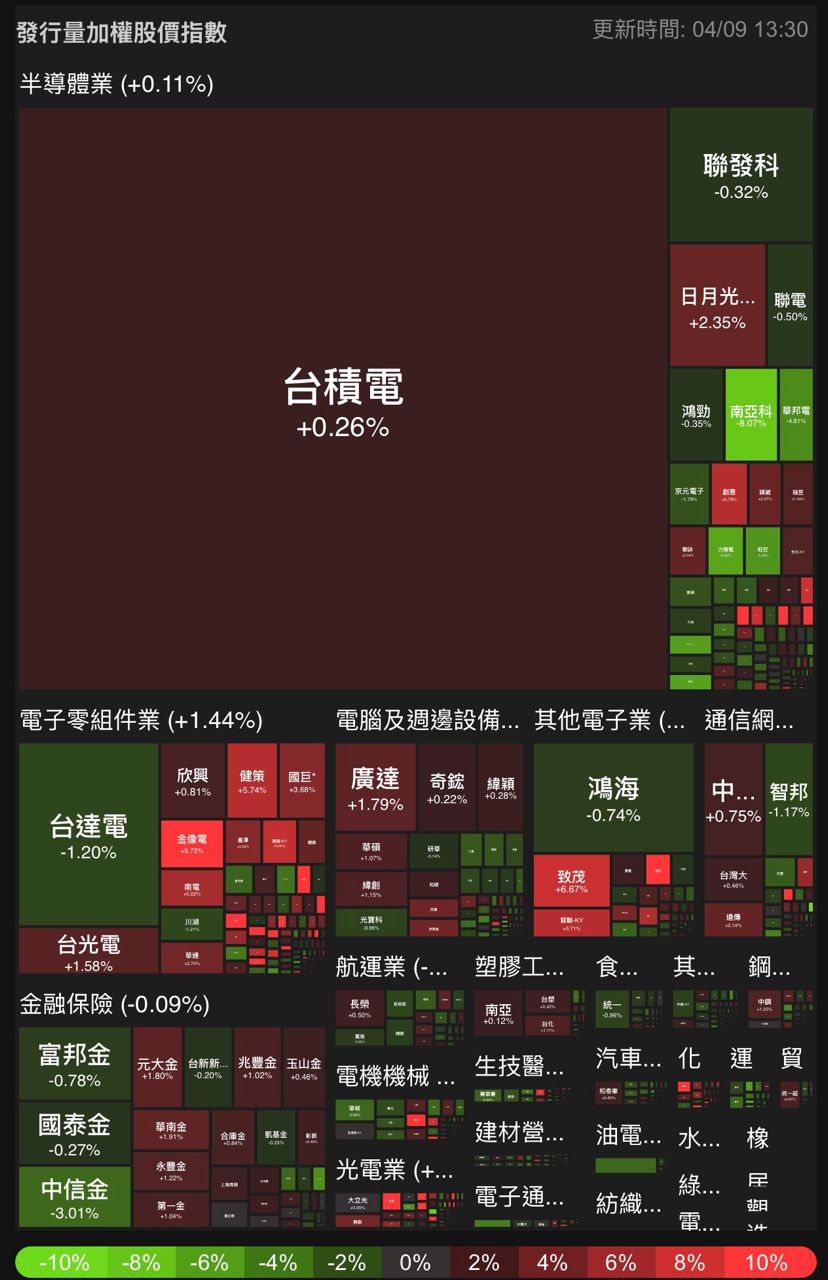Image resolution: width=828 pixels, height=1280 pixels.
Task: Open the 致茂 tile
Action: coord(571,881)
